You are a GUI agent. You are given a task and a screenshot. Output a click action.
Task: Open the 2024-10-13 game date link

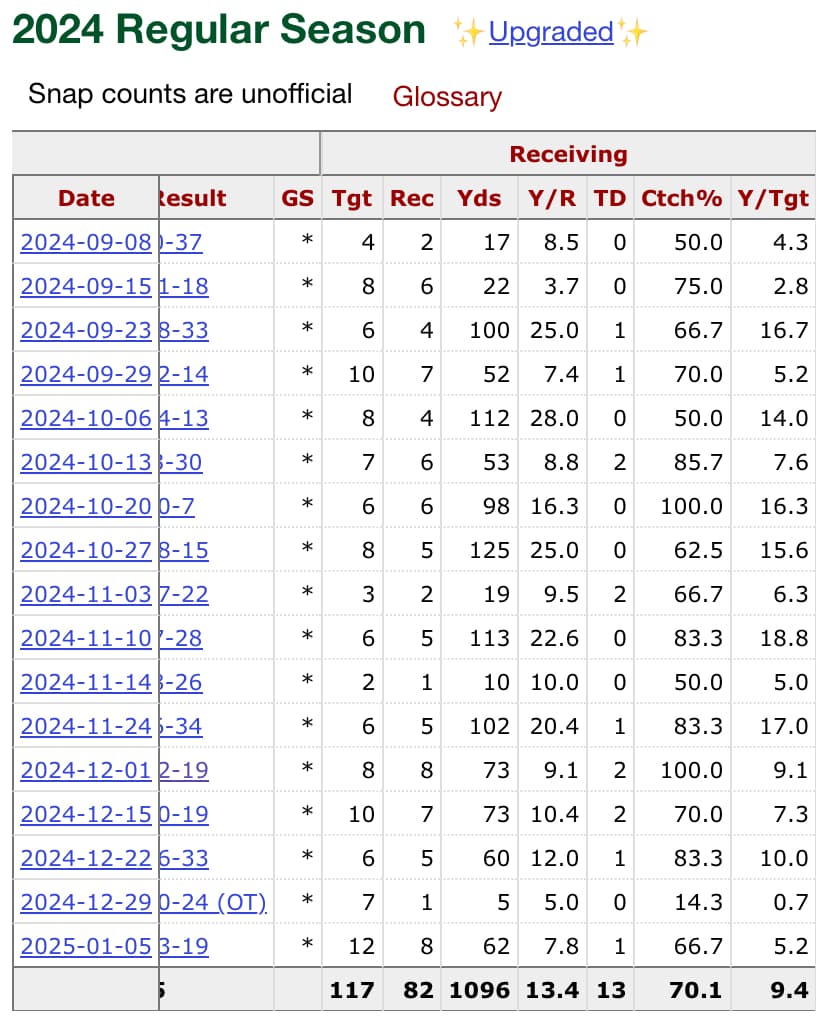(86, 462)
